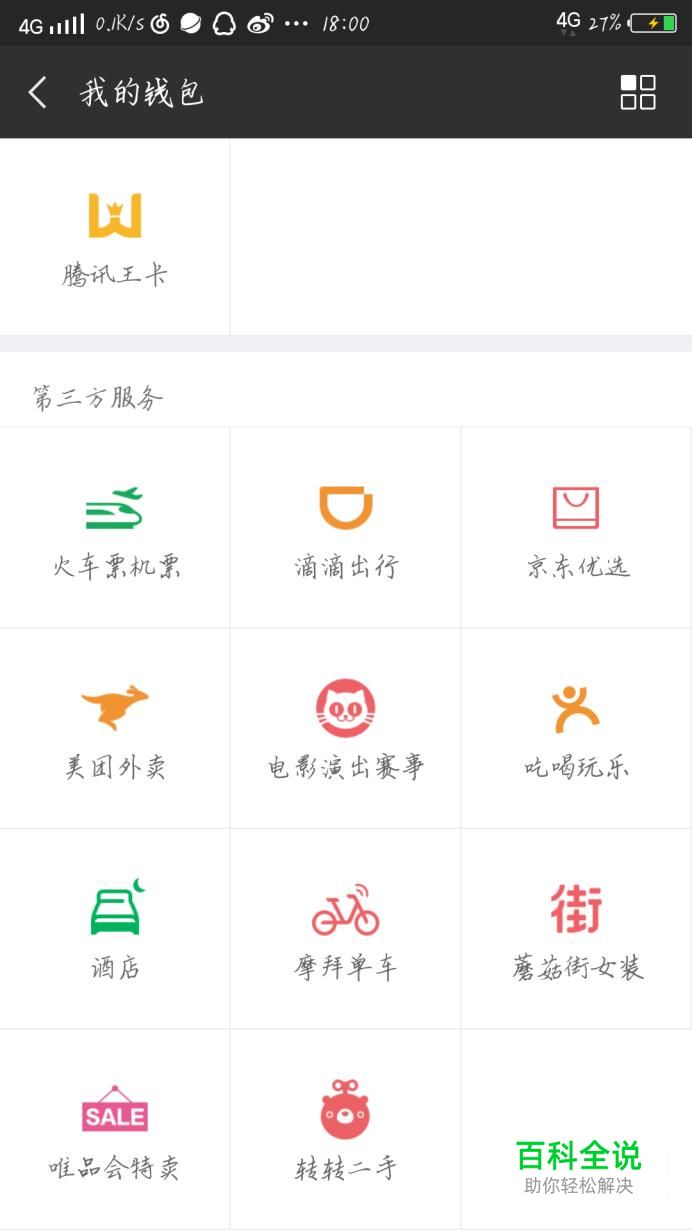This screenshot has height=1230, width=692.
Task: Open 京东优选 shopping
Action: (x=577, y=528)
